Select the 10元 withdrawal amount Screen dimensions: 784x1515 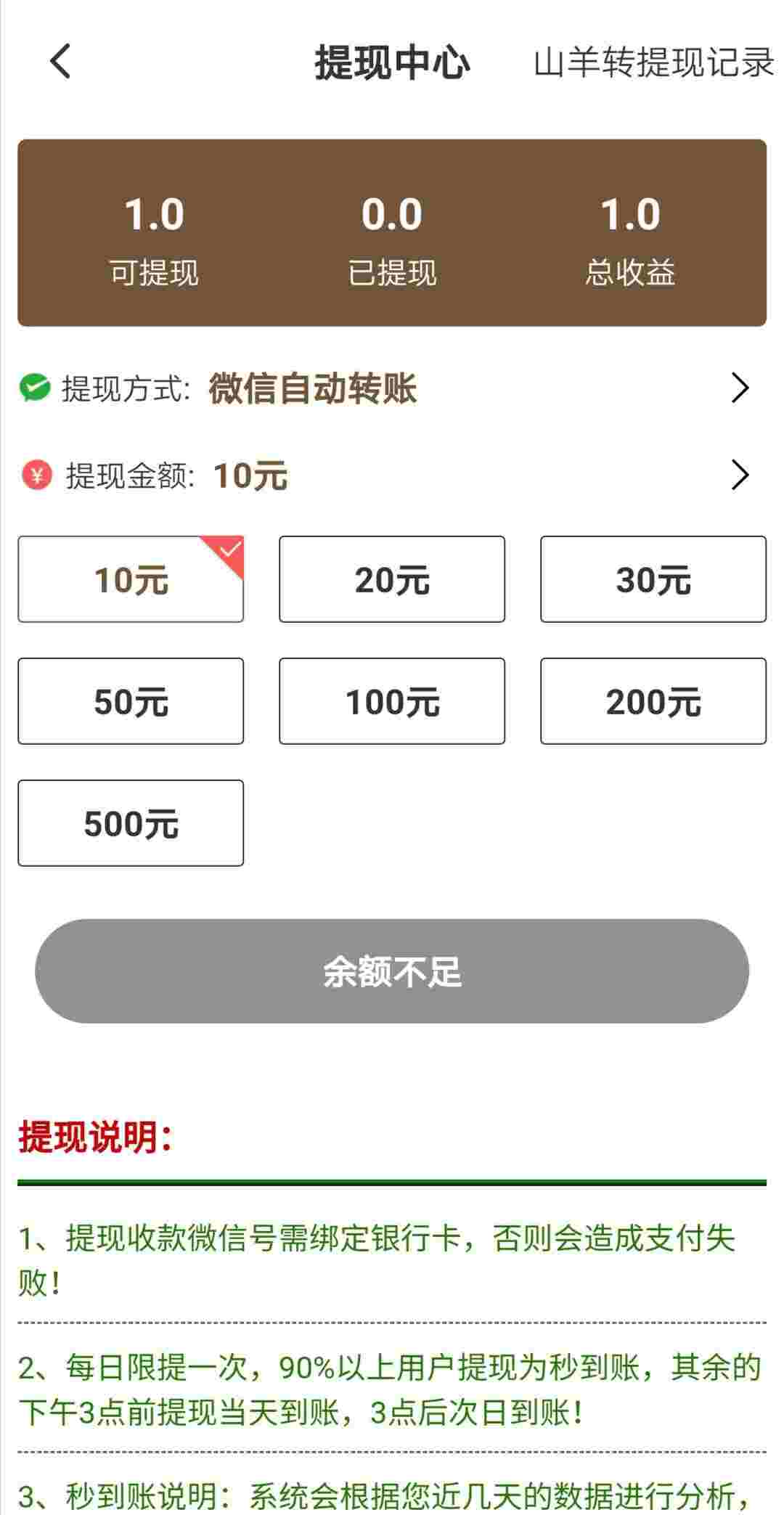pos(131,579)
